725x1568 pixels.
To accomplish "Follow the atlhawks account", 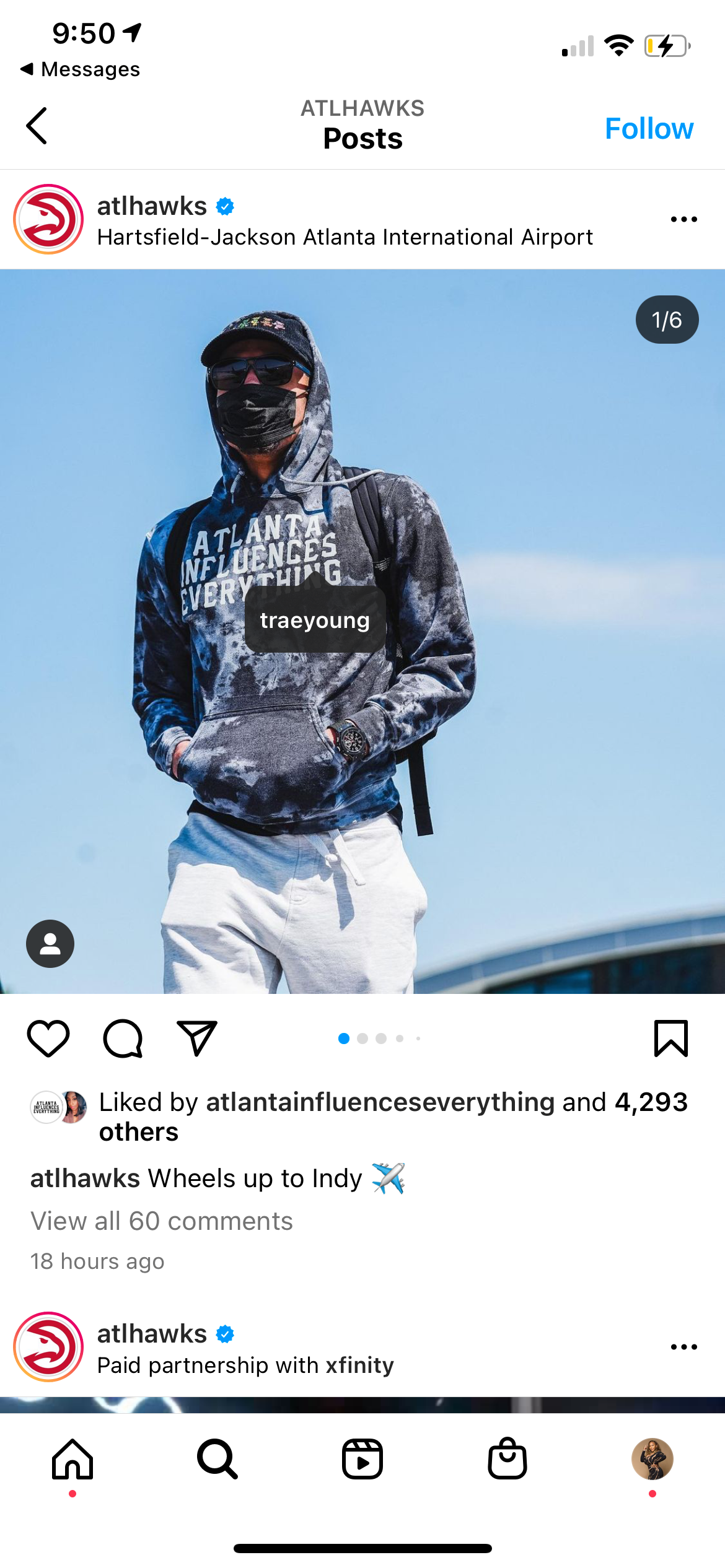I will point(649,129).
